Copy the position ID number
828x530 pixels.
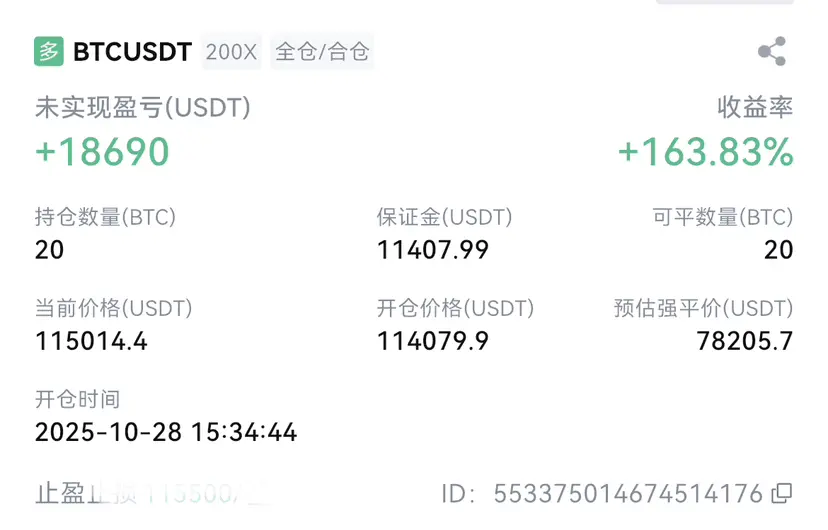tap(783, 493)
